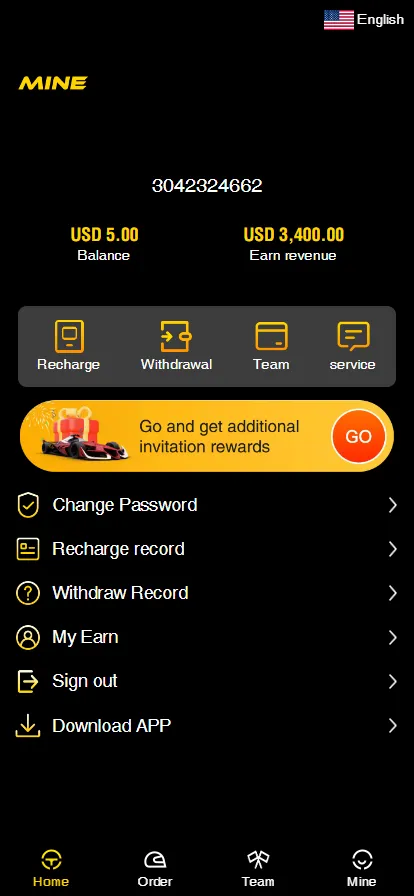Tap the GO button on the invitation banner
This screenshot has width=414, height=896.
[x=359, y=437]
